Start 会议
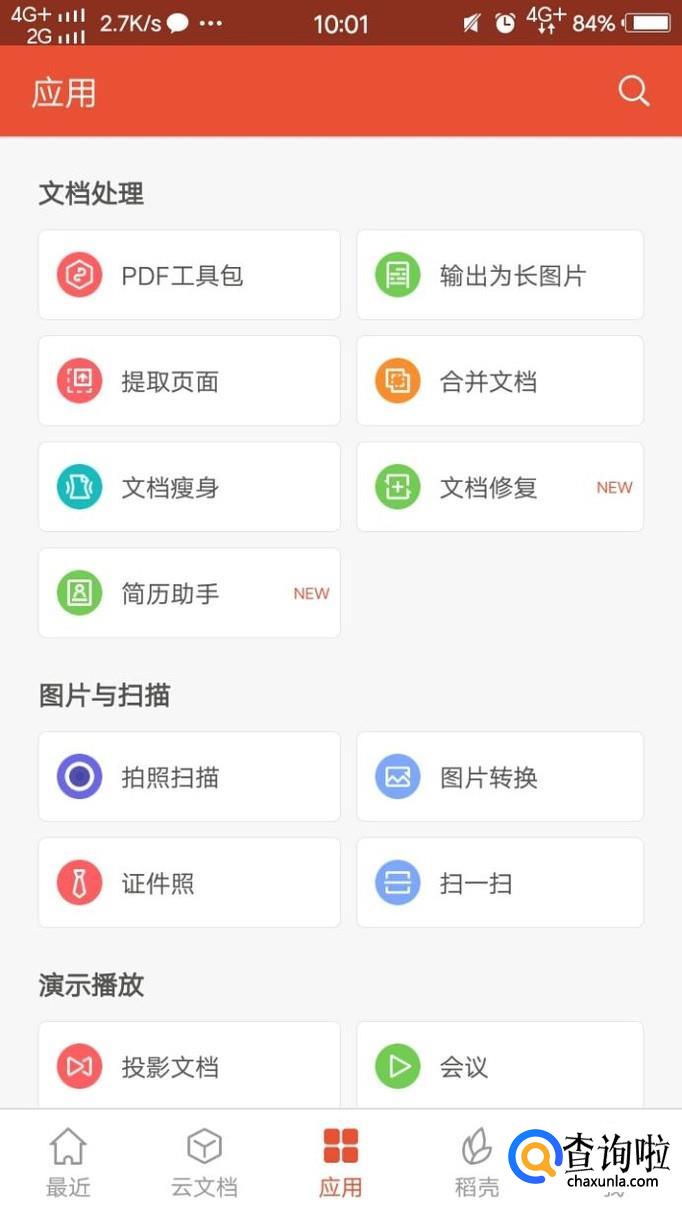 (x=500, y=1066)
